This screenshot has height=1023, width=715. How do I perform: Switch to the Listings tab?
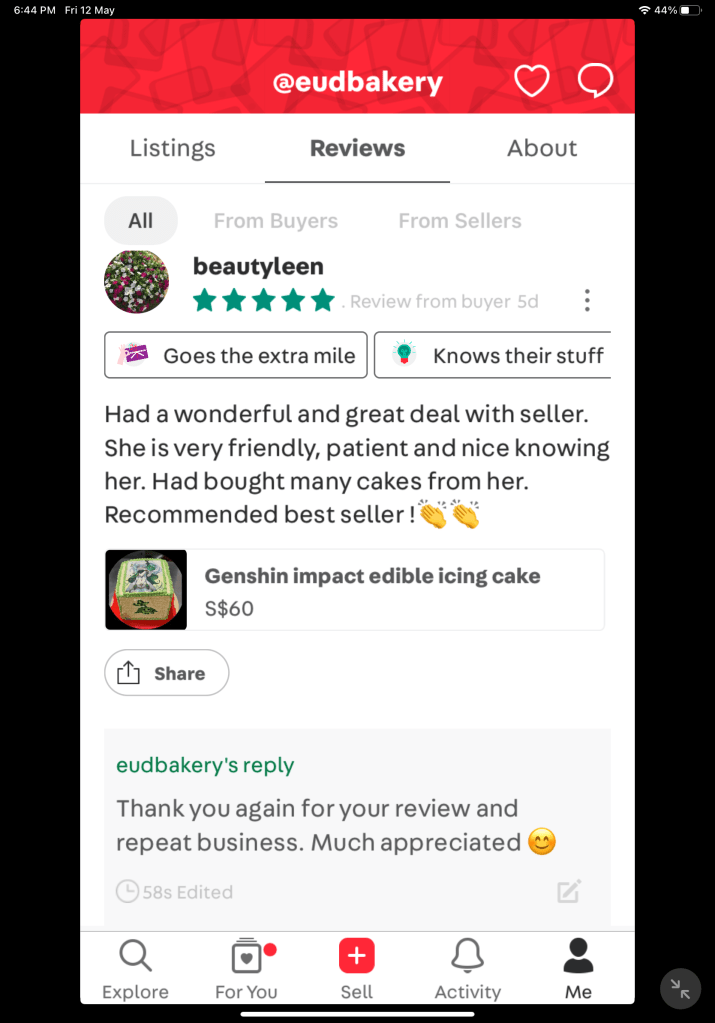172,148
